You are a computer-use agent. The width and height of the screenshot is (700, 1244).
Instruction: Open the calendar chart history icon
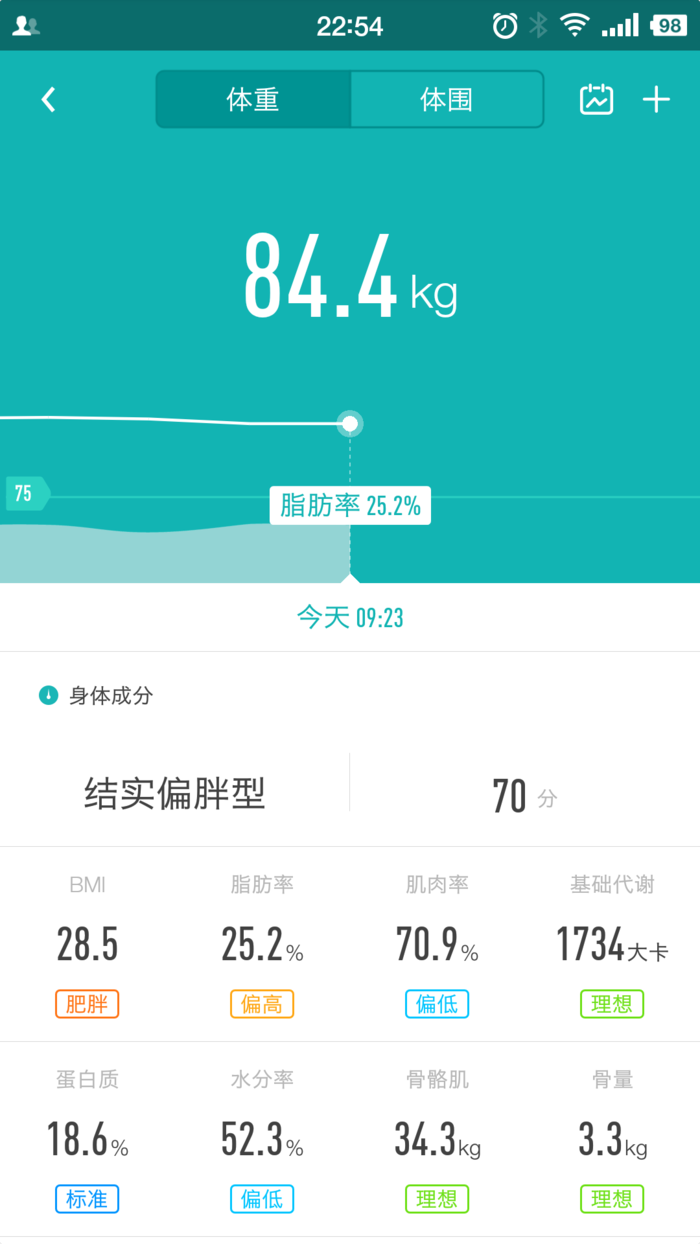tap(597, 100)
